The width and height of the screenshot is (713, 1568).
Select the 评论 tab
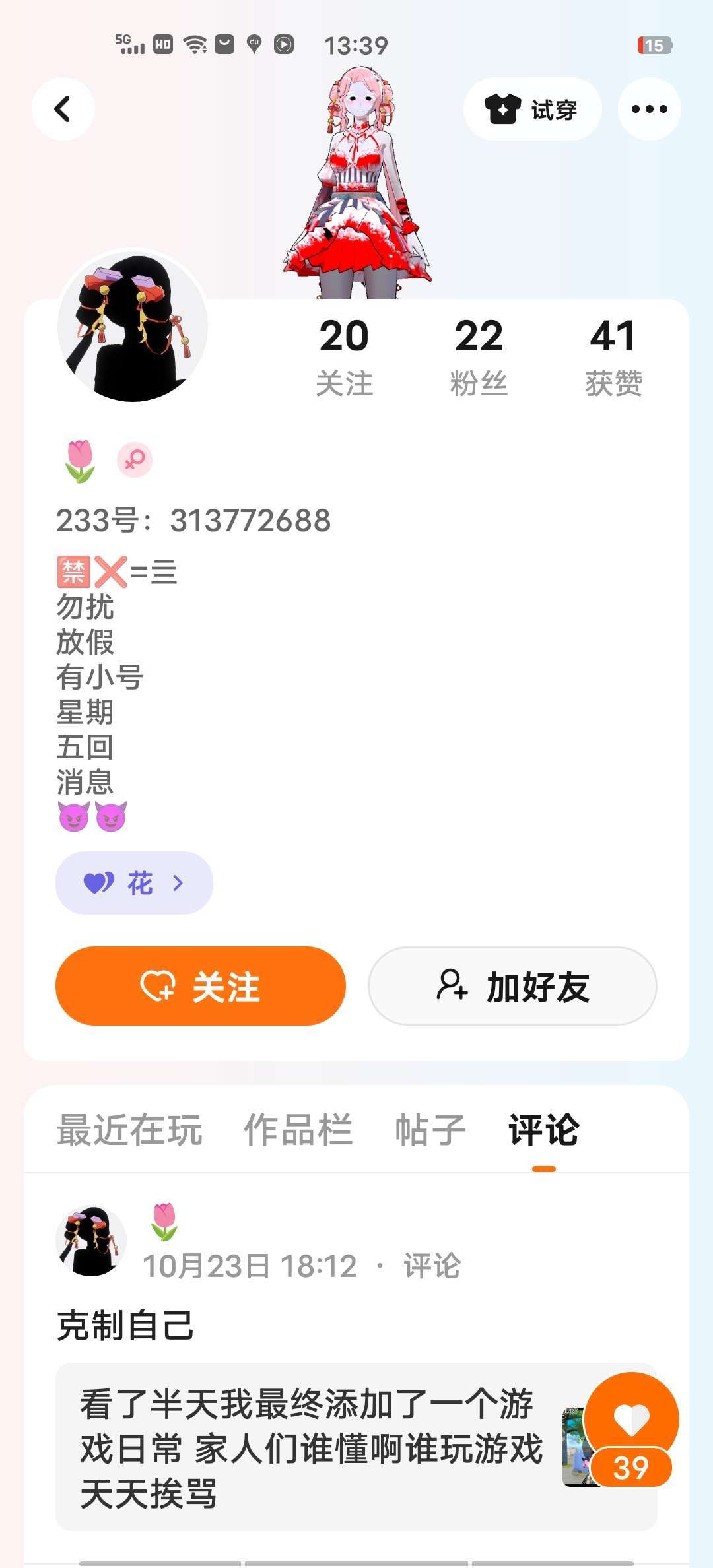[x=544, y=1130]
